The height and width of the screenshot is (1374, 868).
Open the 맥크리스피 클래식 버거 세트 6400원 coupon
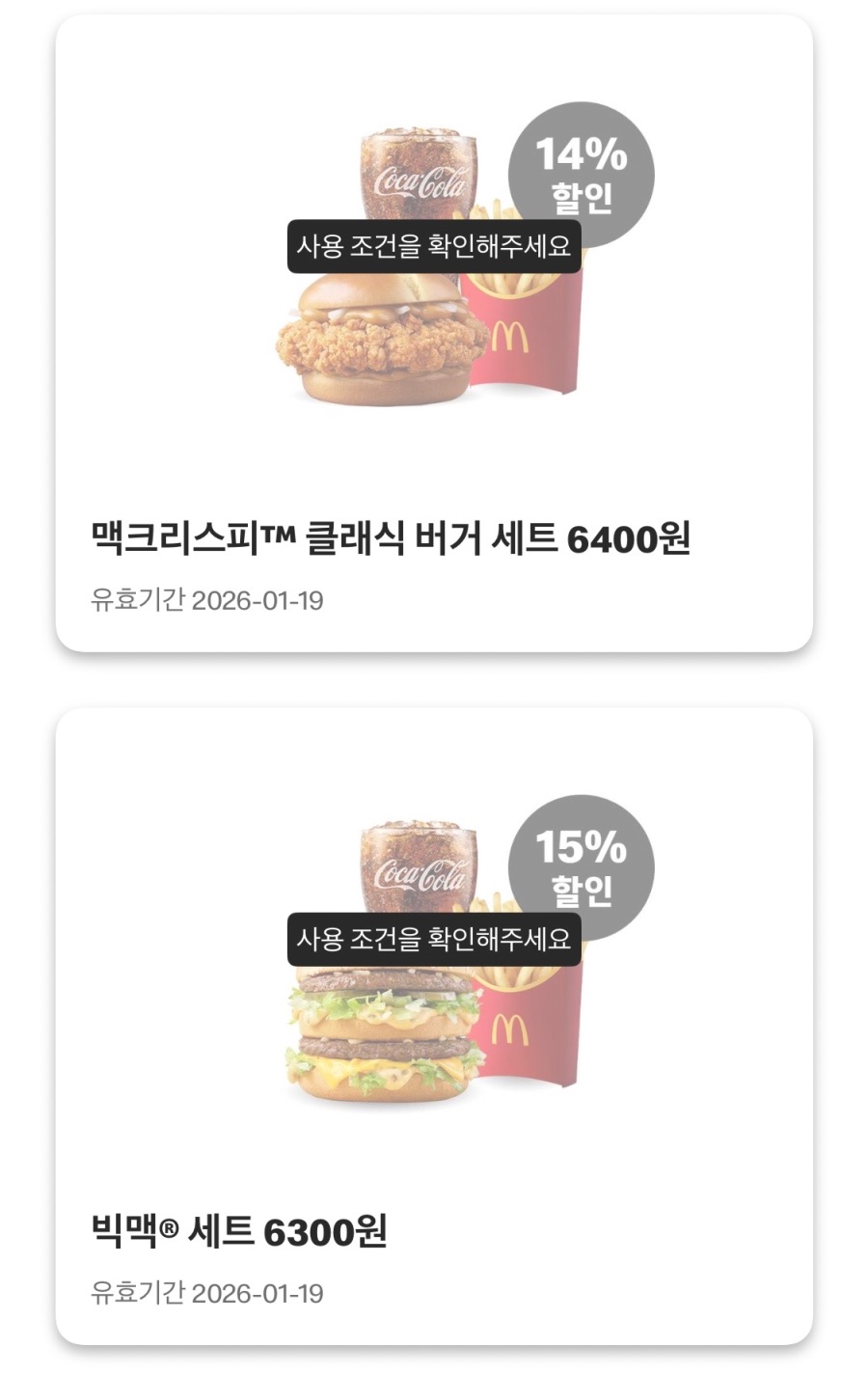(434, 333)
